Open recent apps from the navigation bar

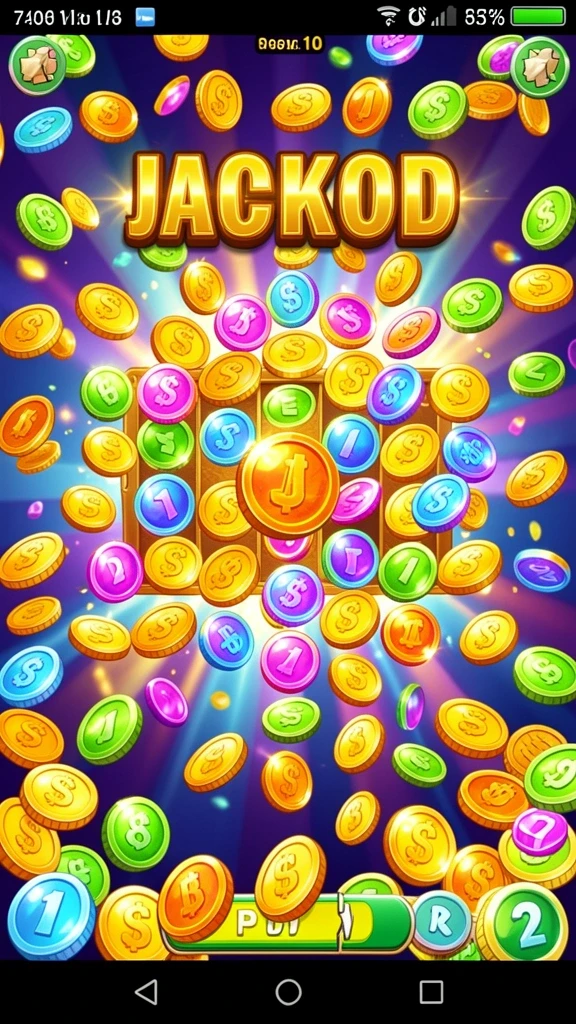click(x=431, y=992)
